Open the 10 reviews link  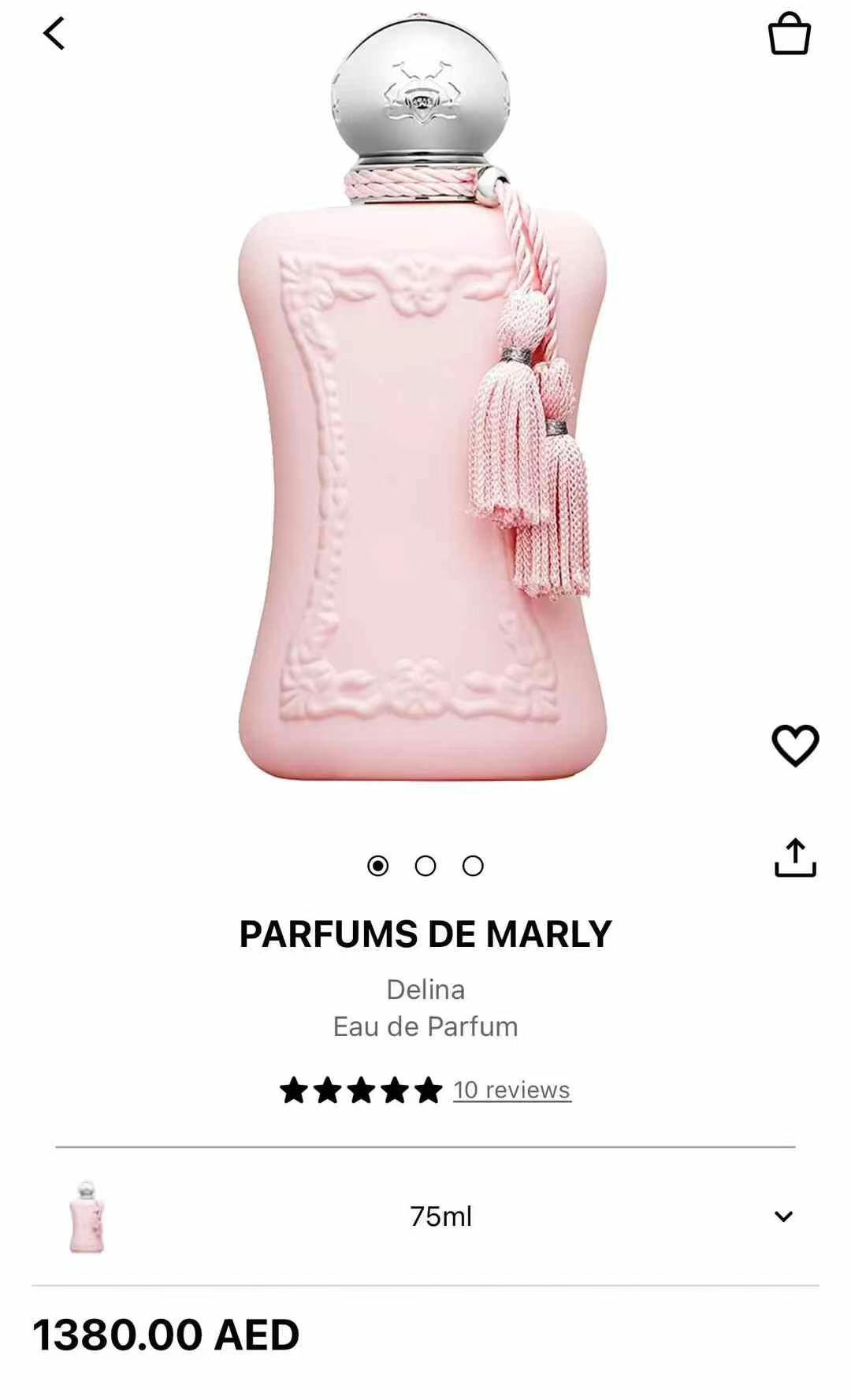(511, 1090)
